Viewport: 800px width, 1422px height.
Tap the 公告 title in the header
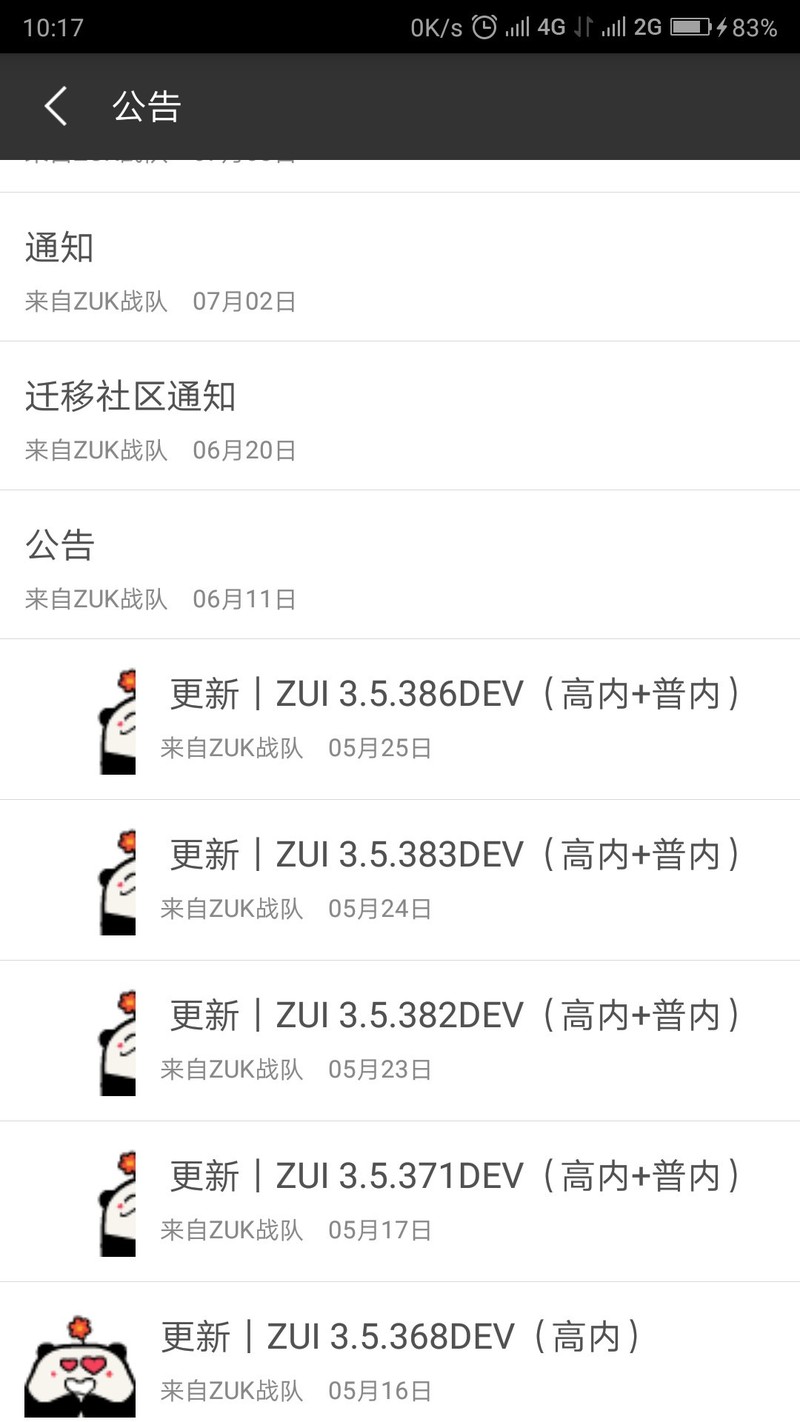(x=144, y=105)
